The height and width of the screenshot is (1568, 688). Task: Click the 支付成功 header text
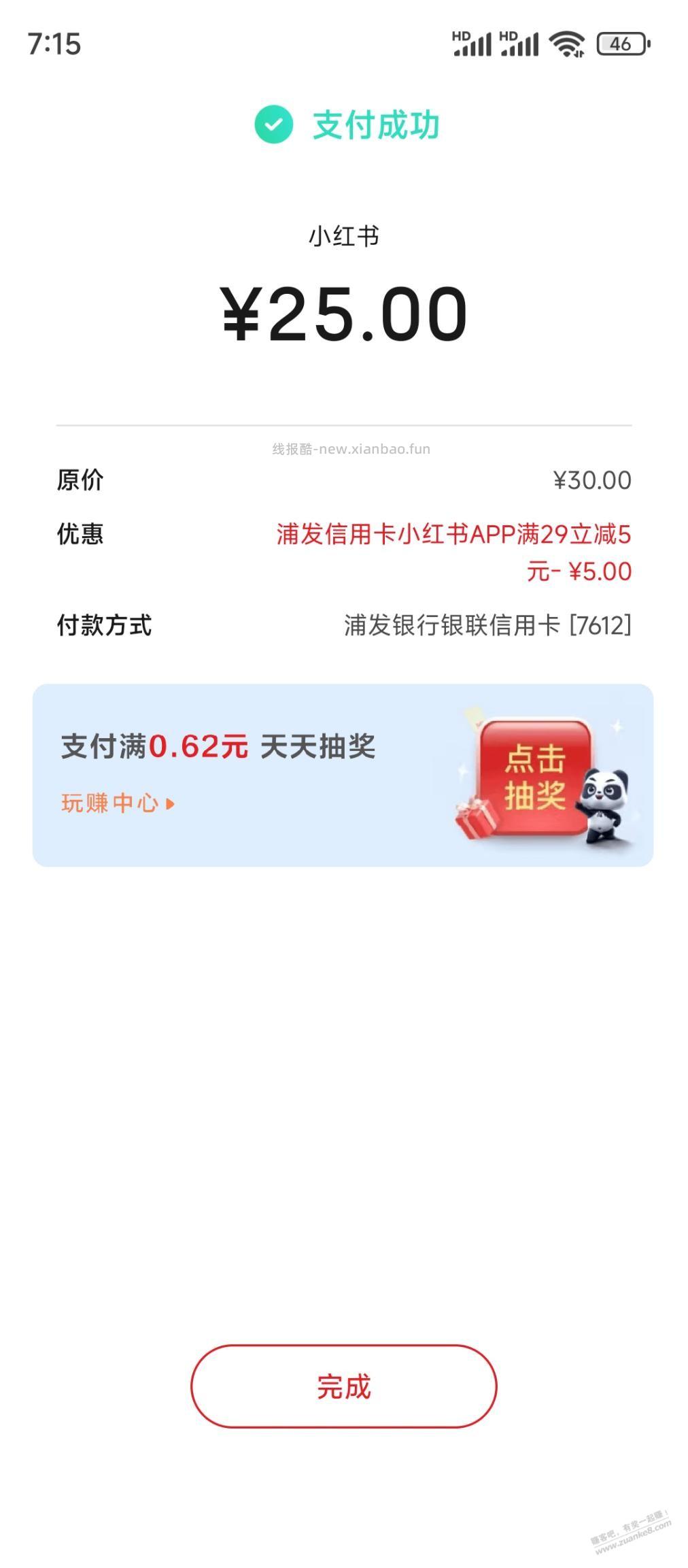point(375,124)
